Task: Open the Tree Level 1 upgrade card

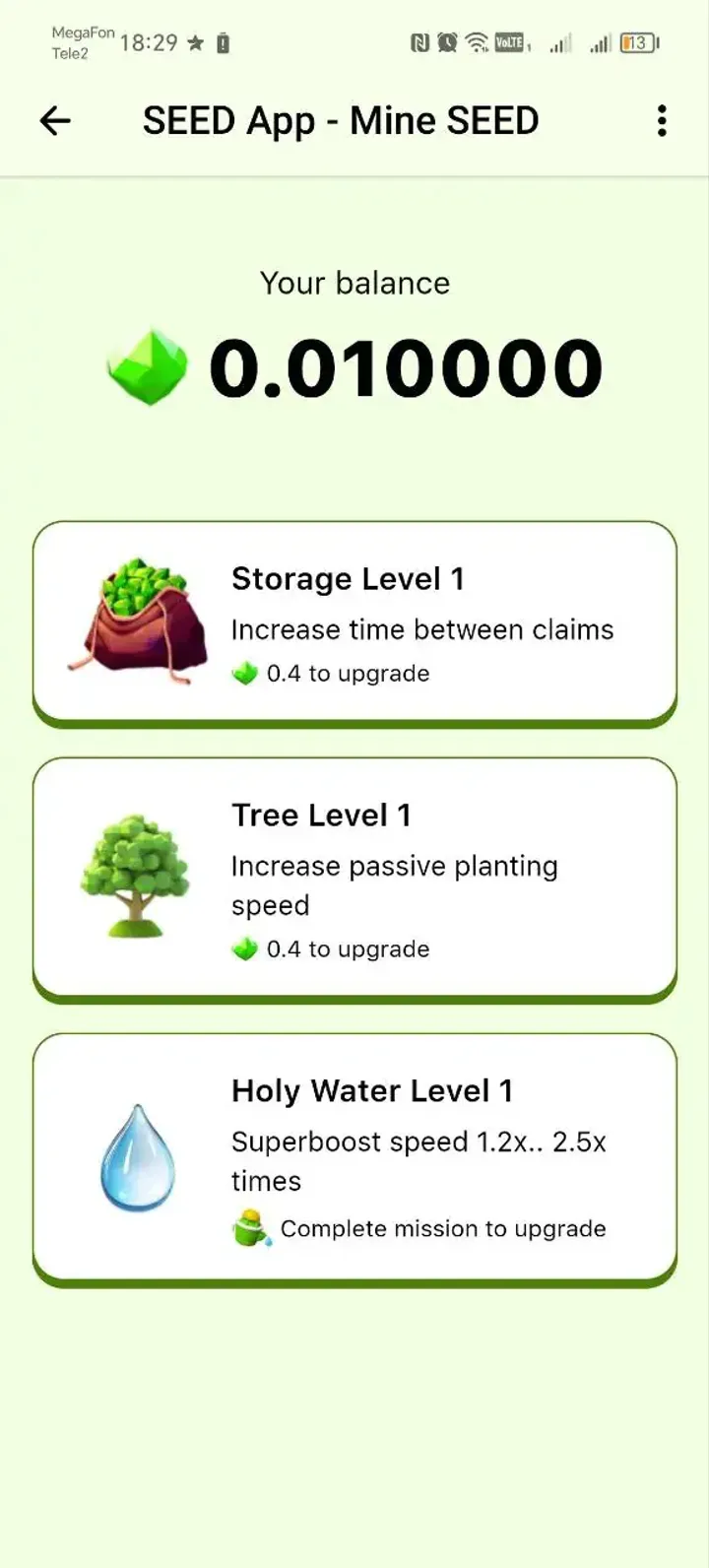Action: click(354, 877)
